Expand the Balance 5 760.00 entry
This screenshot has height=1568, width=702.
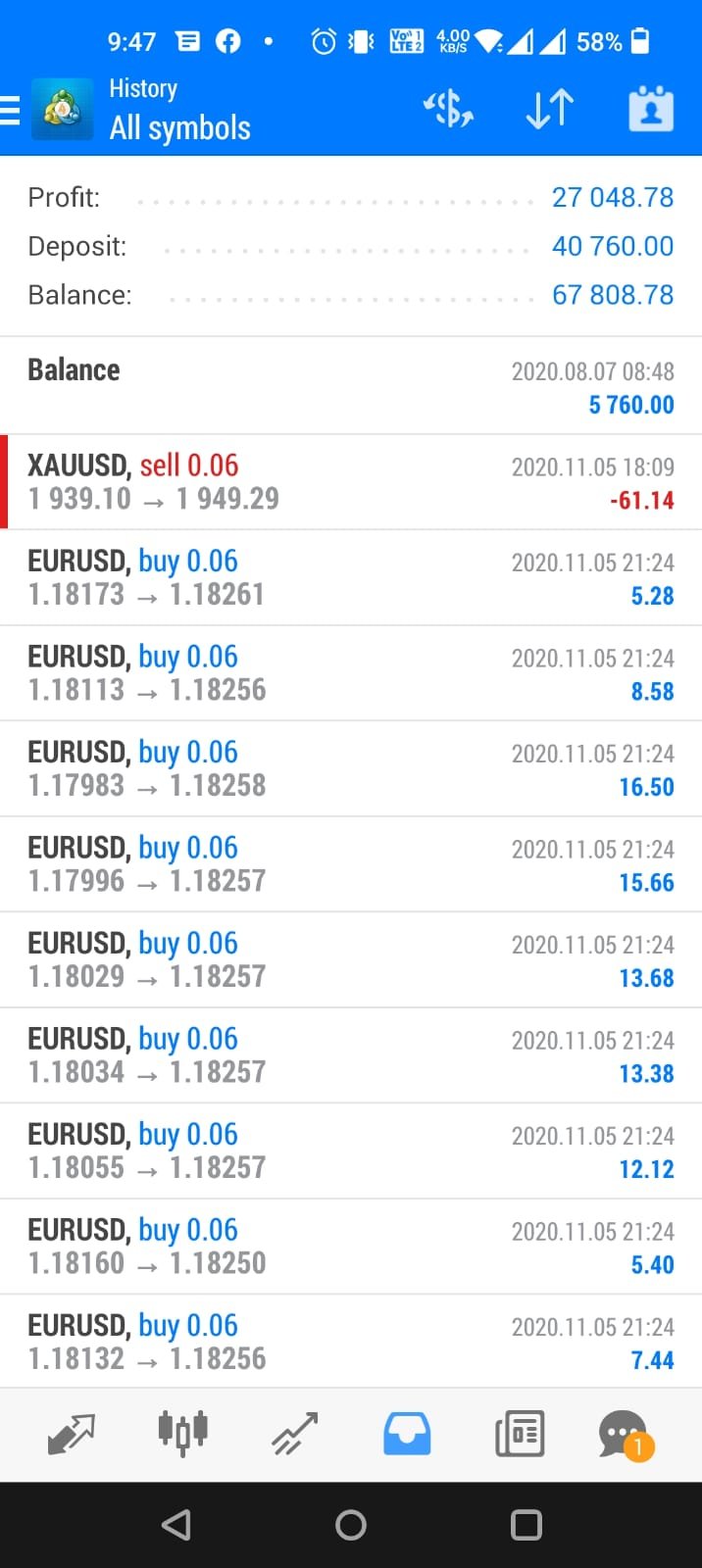(351, 386)
